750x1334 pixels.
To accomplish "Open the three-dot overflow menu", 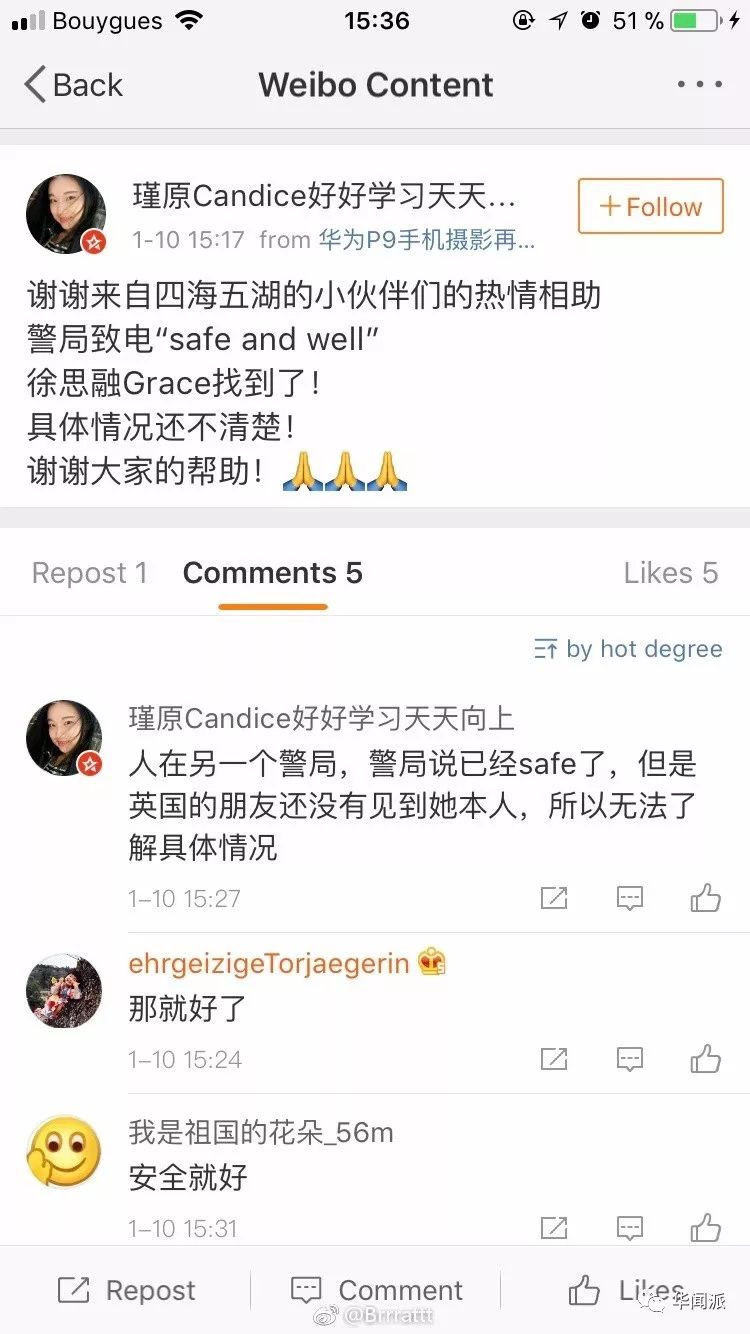I will coord(699,85).
